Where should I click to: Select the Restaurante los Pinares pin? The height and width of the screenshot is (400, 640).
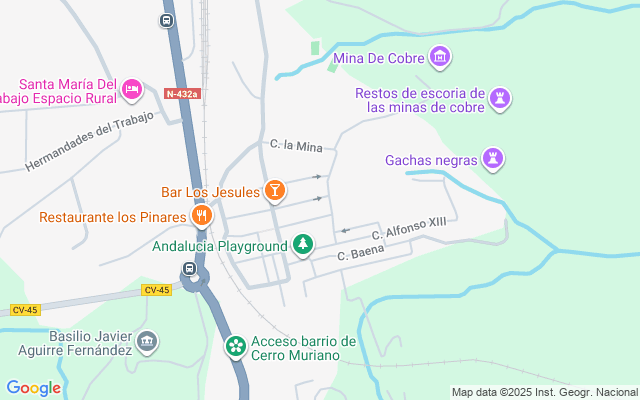tap(202, 216)
